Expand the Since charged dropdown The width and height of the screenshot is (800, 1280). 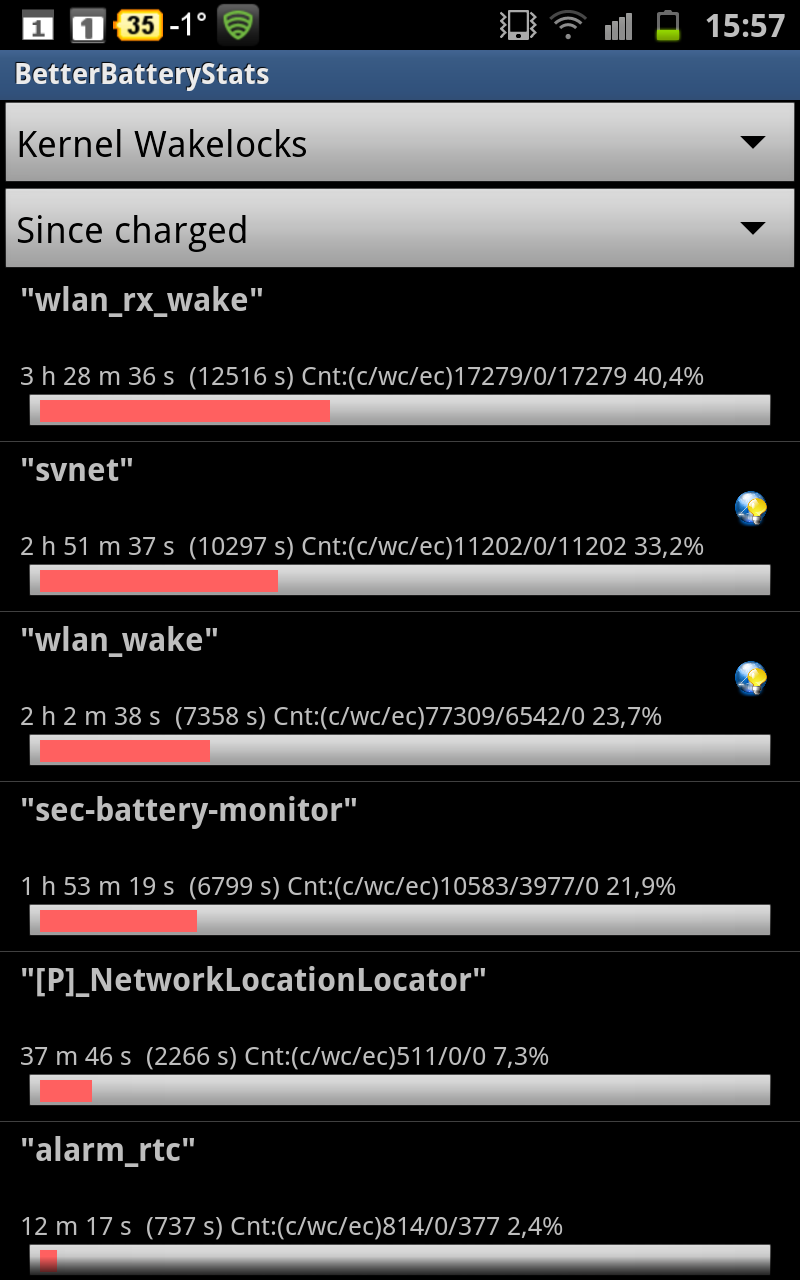[x=400, y=229]
